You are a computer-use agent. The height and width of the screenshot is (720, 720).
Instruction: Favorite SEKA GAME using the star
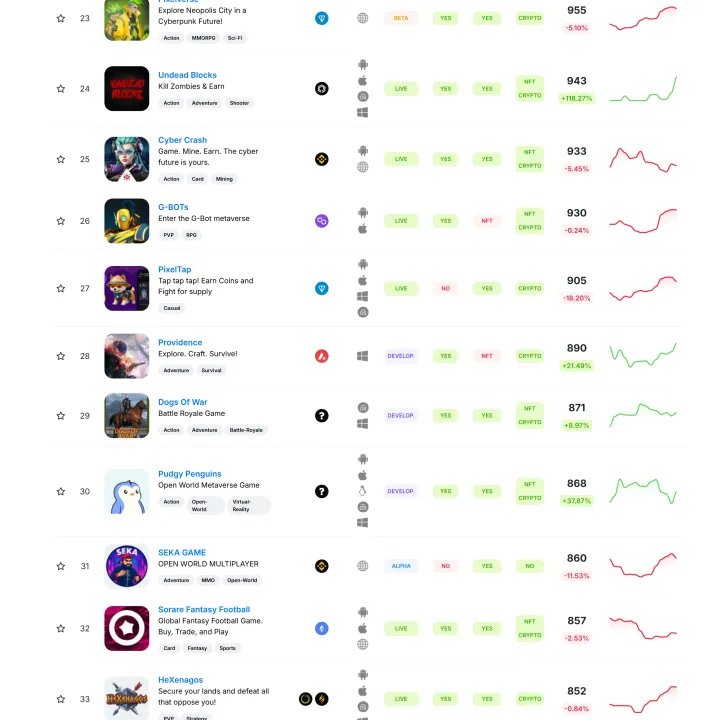(61, 566)
